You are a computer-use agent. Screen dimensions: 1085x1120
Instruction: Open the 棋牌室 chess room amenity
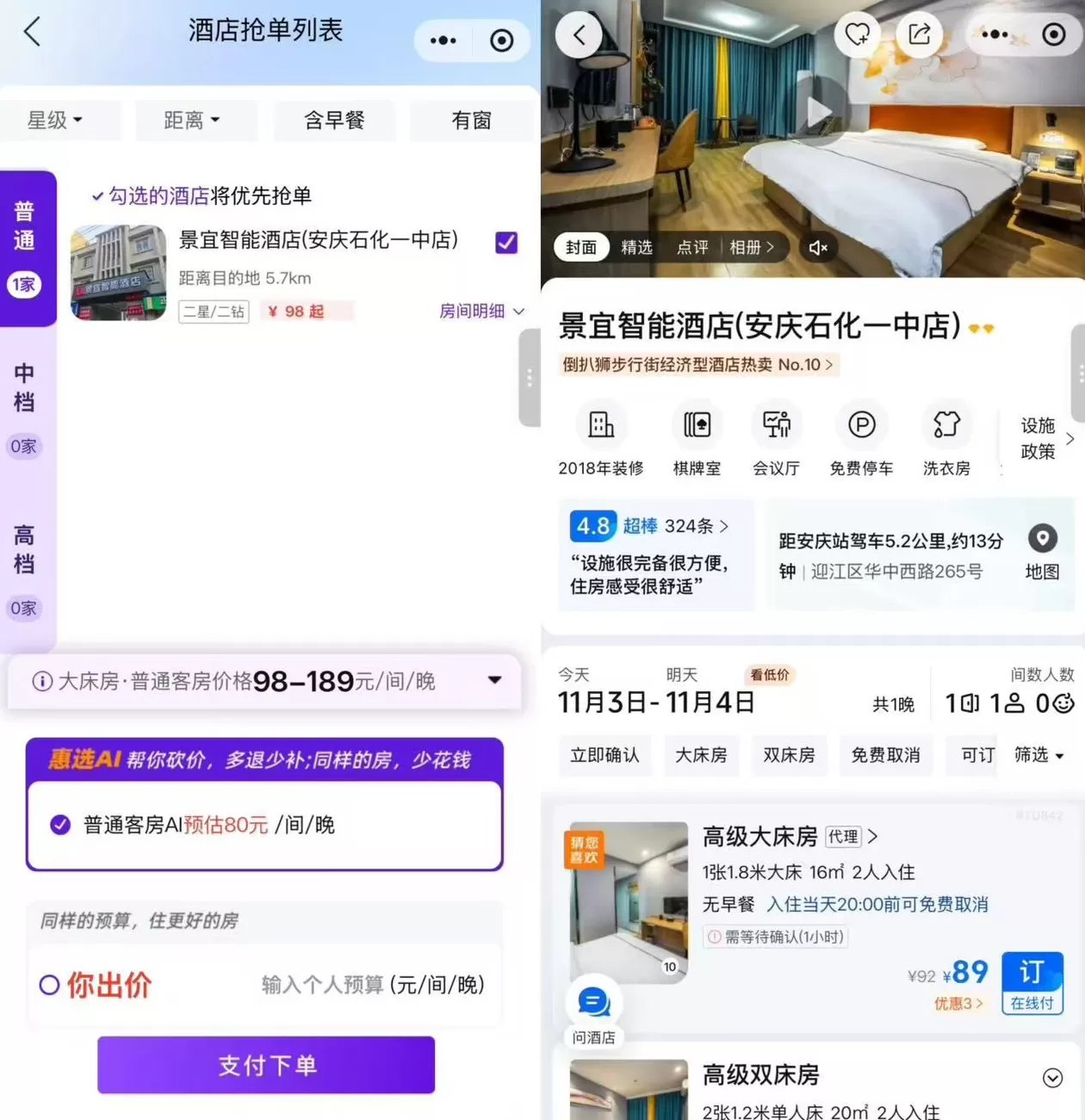click(697, 425)
